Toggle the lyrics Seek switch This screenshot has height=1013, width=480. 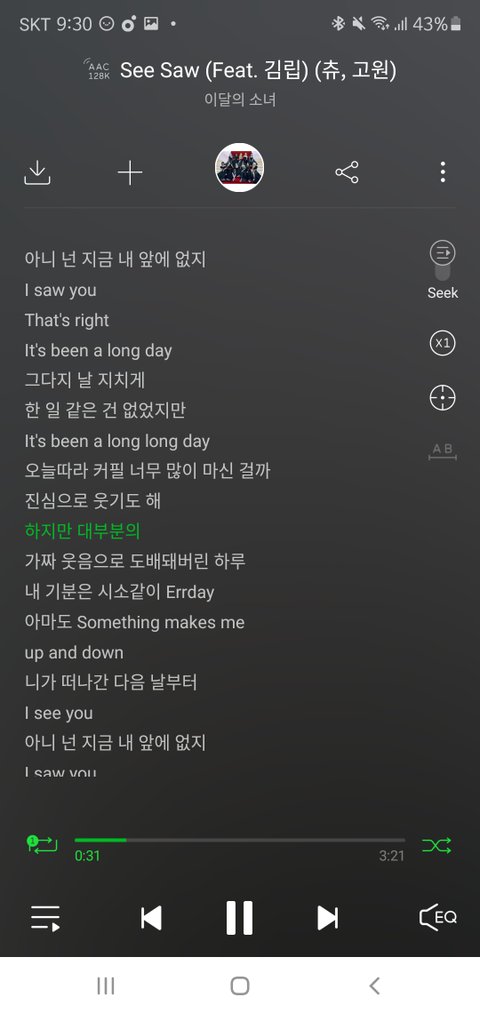[x=443, y=260]
